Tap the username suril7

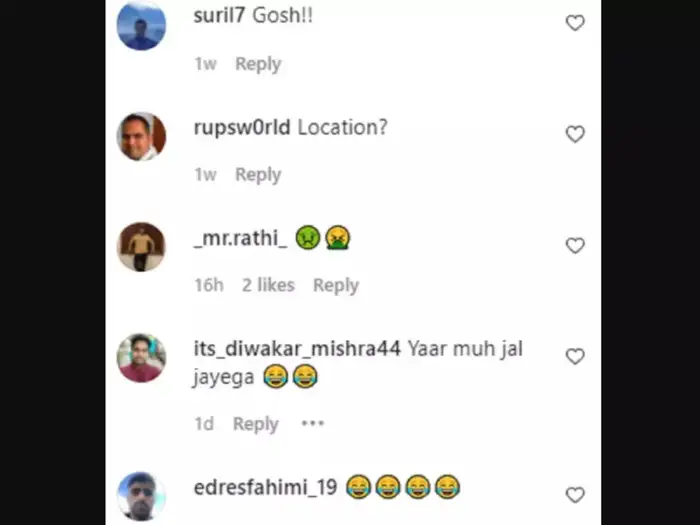click(x=219, y=17)
